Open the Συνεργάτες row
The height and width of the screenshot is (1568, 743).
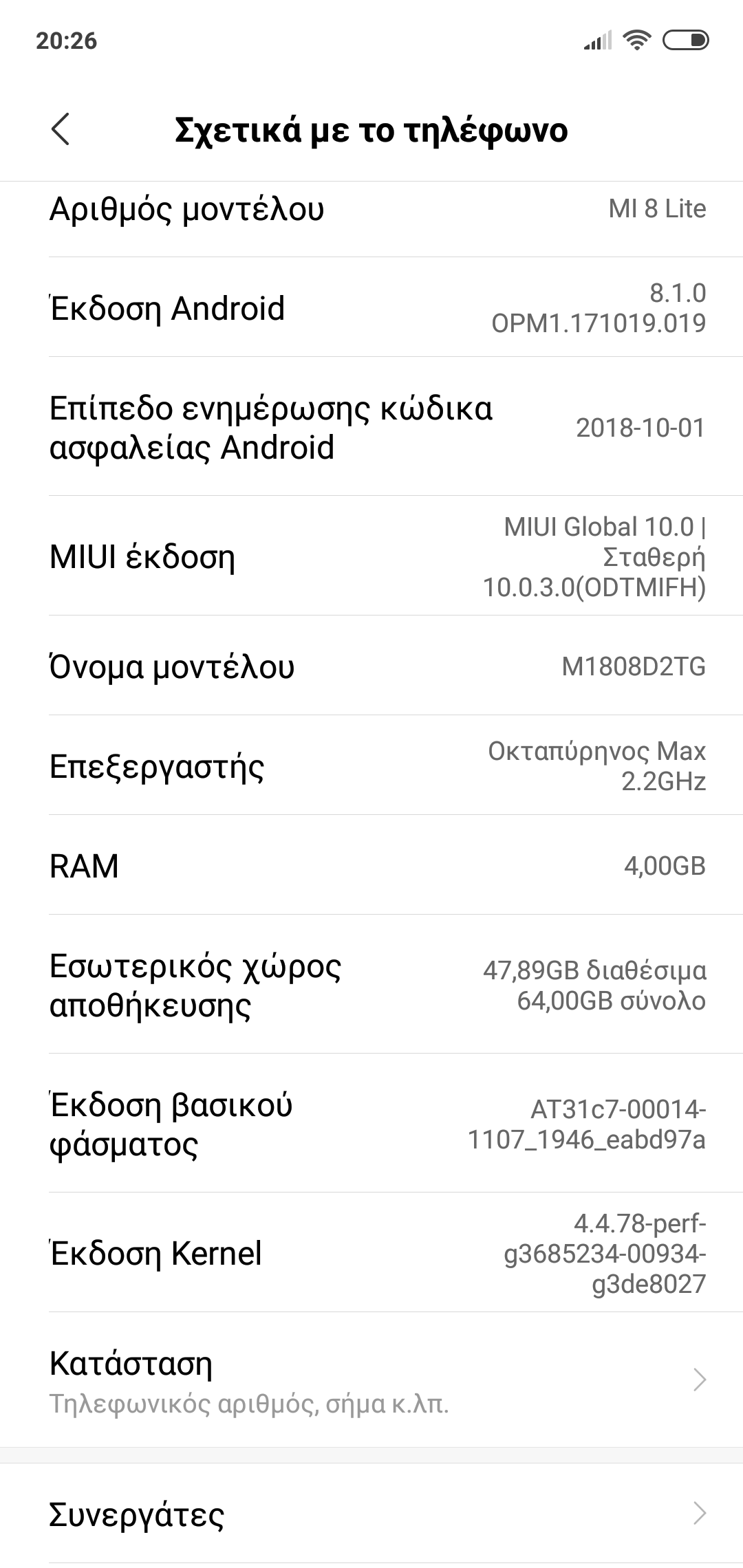click(371, 1514)
